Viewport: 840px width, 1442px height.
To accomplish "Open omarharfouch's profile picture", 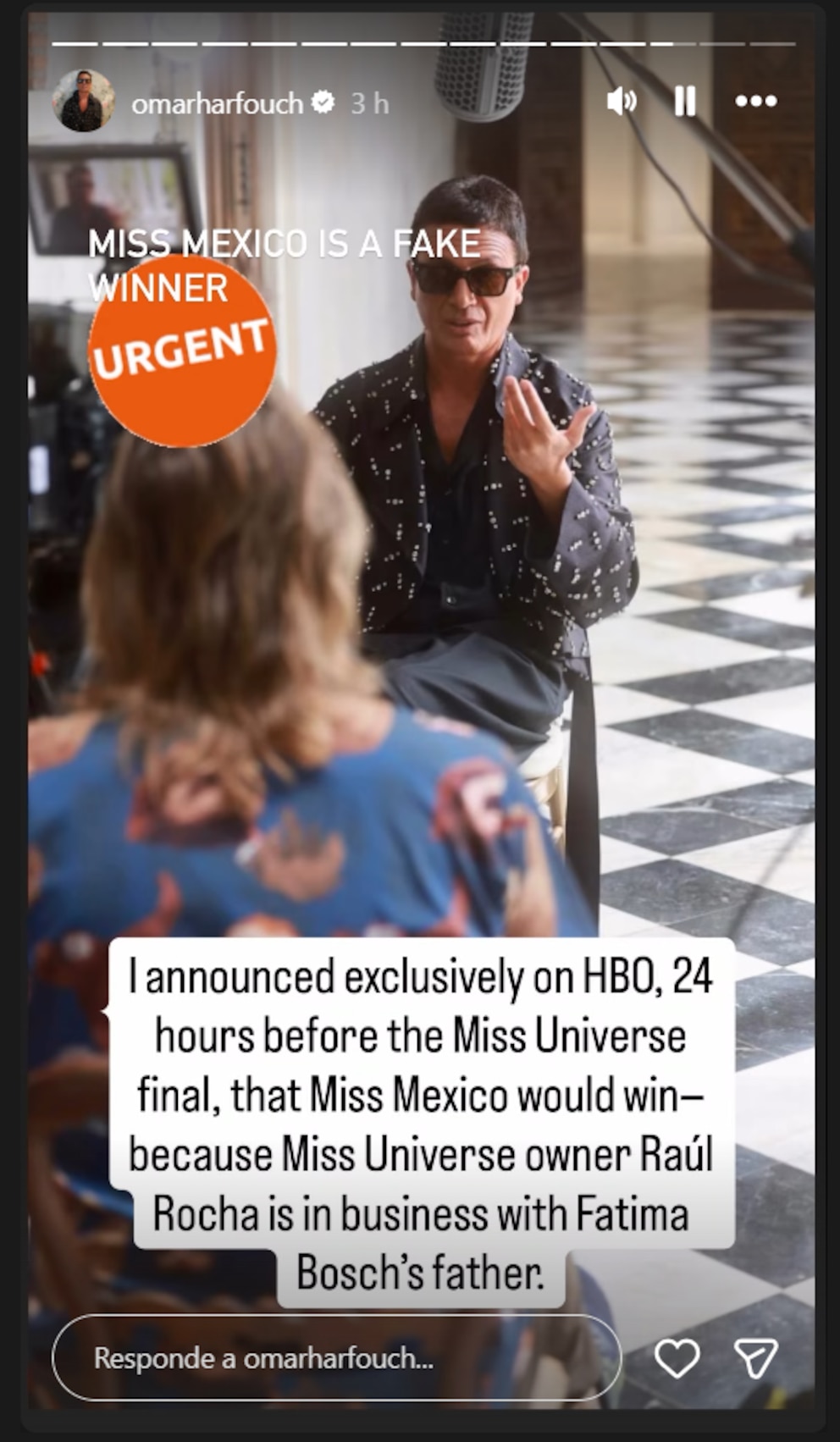I will 83,102.
